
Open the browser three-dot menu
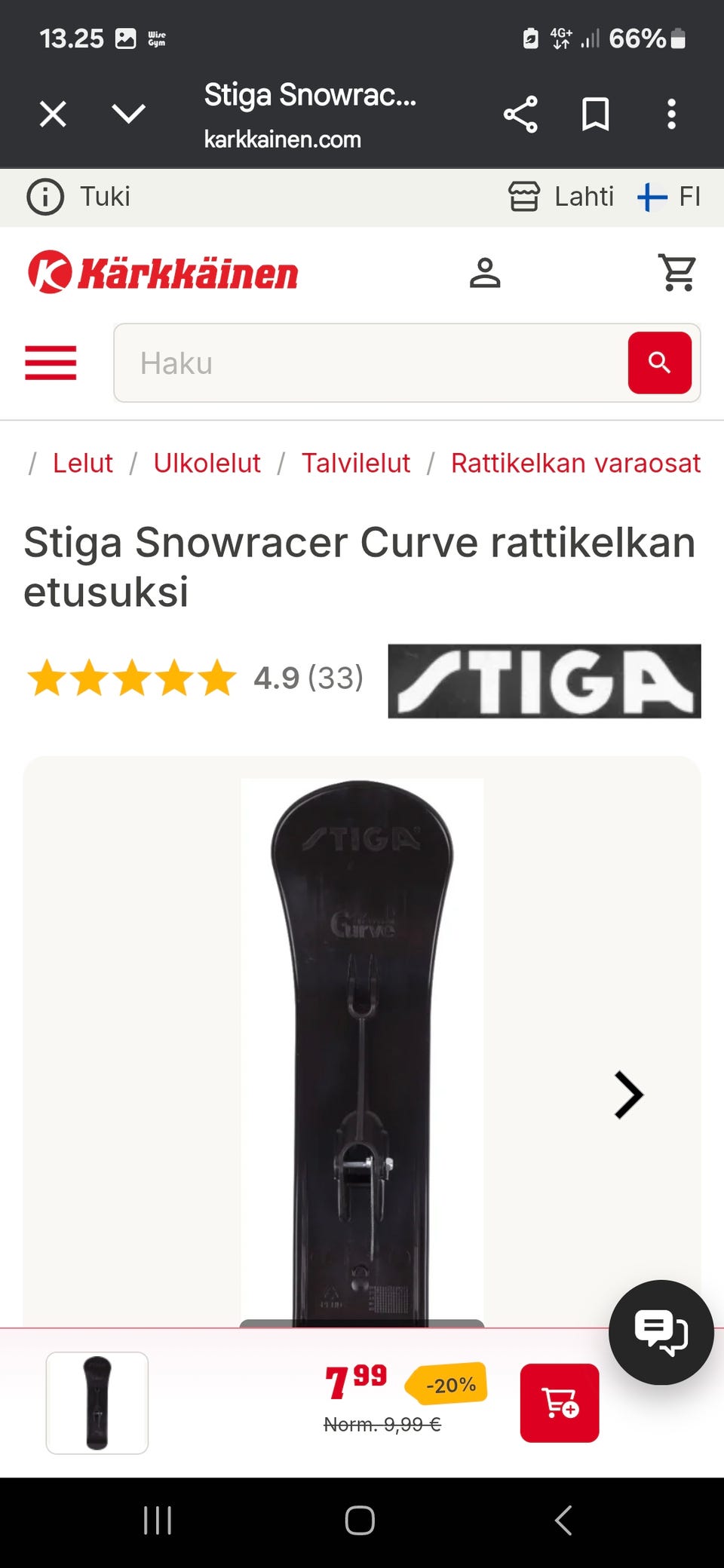tap(671, 114)
